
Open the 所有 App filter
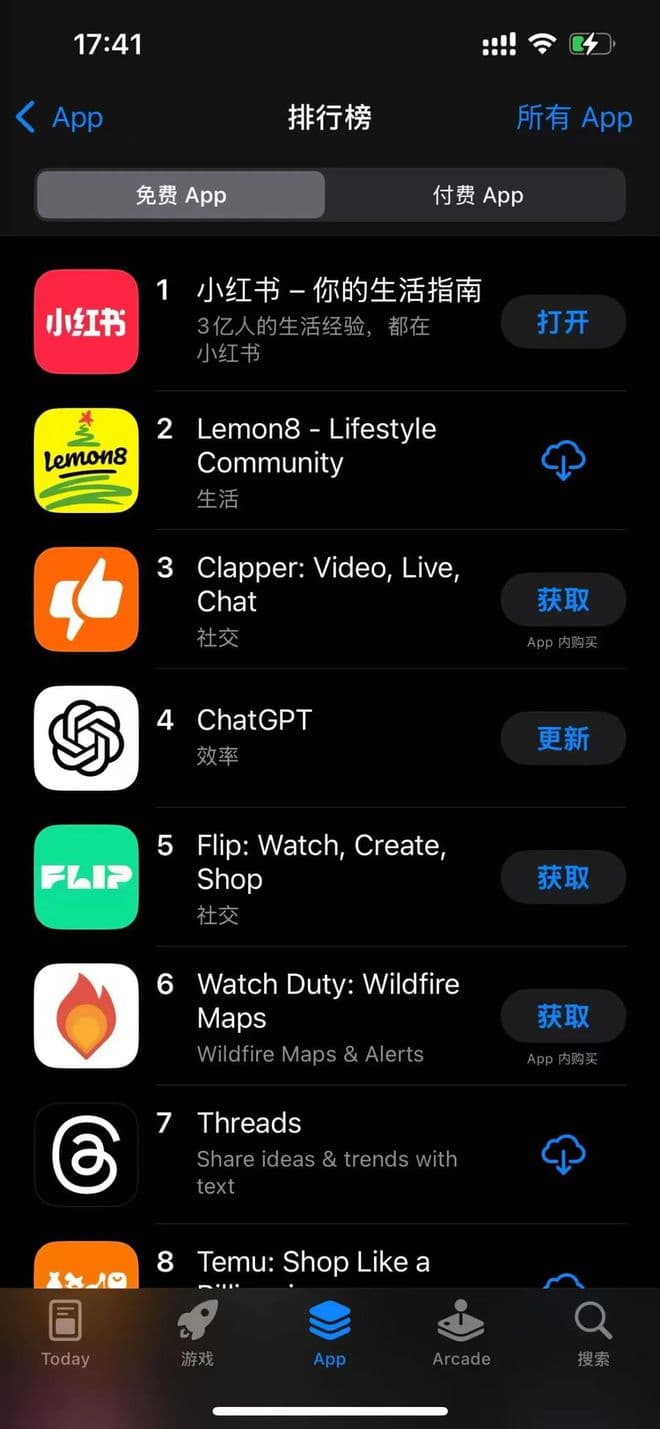574,118
